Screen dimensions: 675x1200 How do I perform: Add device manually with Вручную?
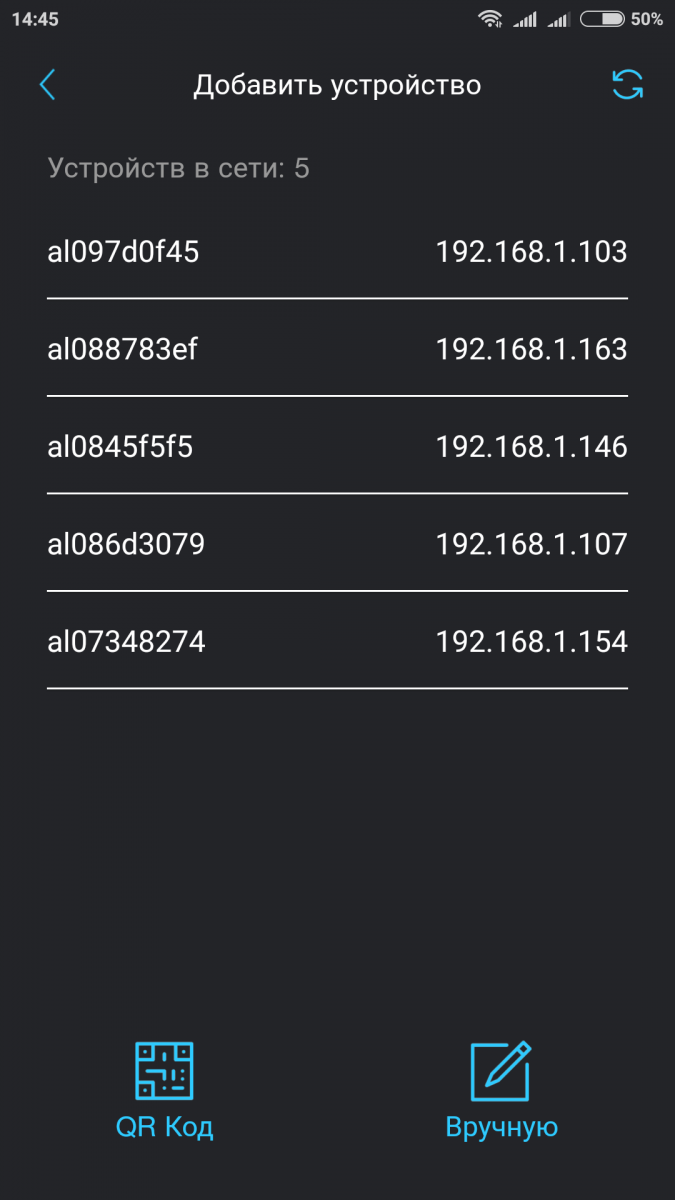click(501, 1090)
